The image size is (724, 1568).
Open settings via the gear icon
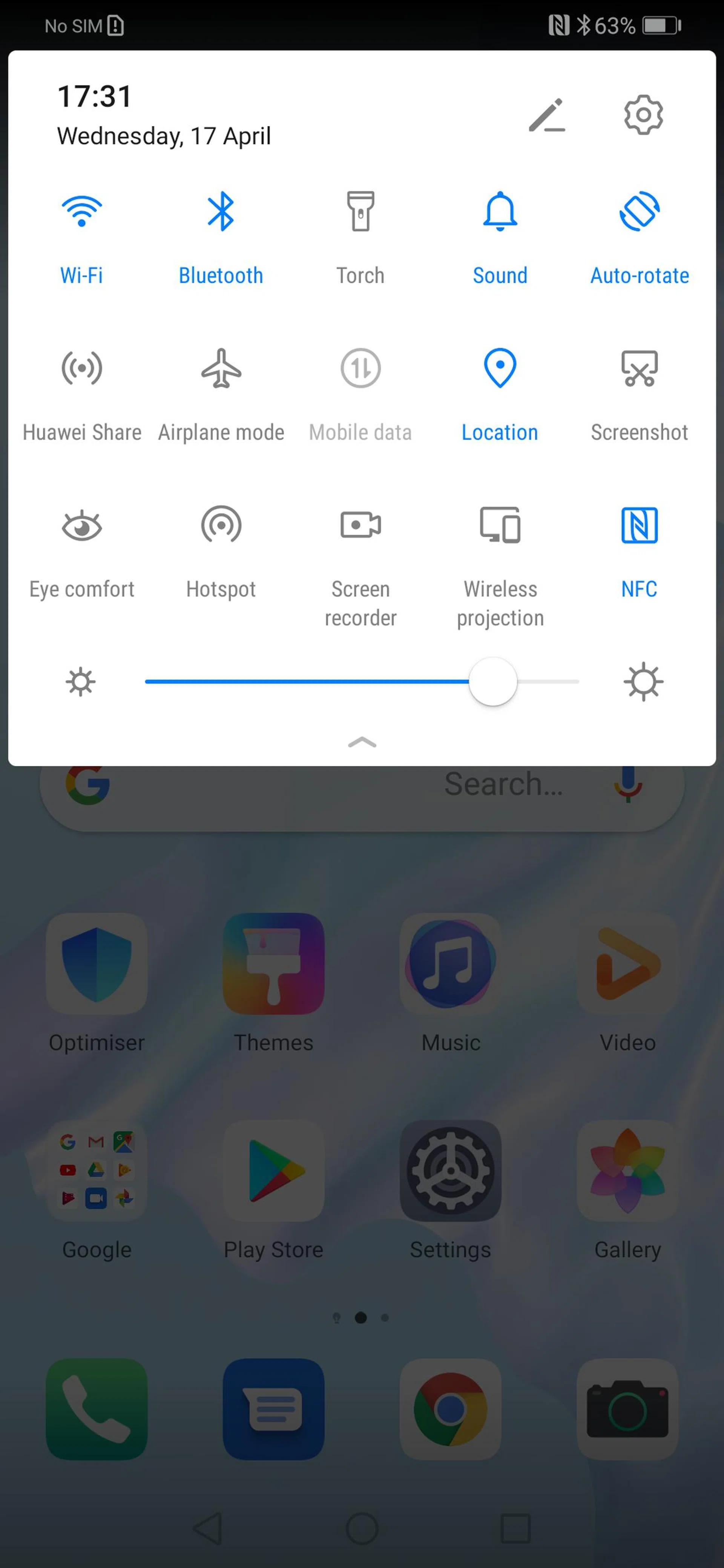643,115
